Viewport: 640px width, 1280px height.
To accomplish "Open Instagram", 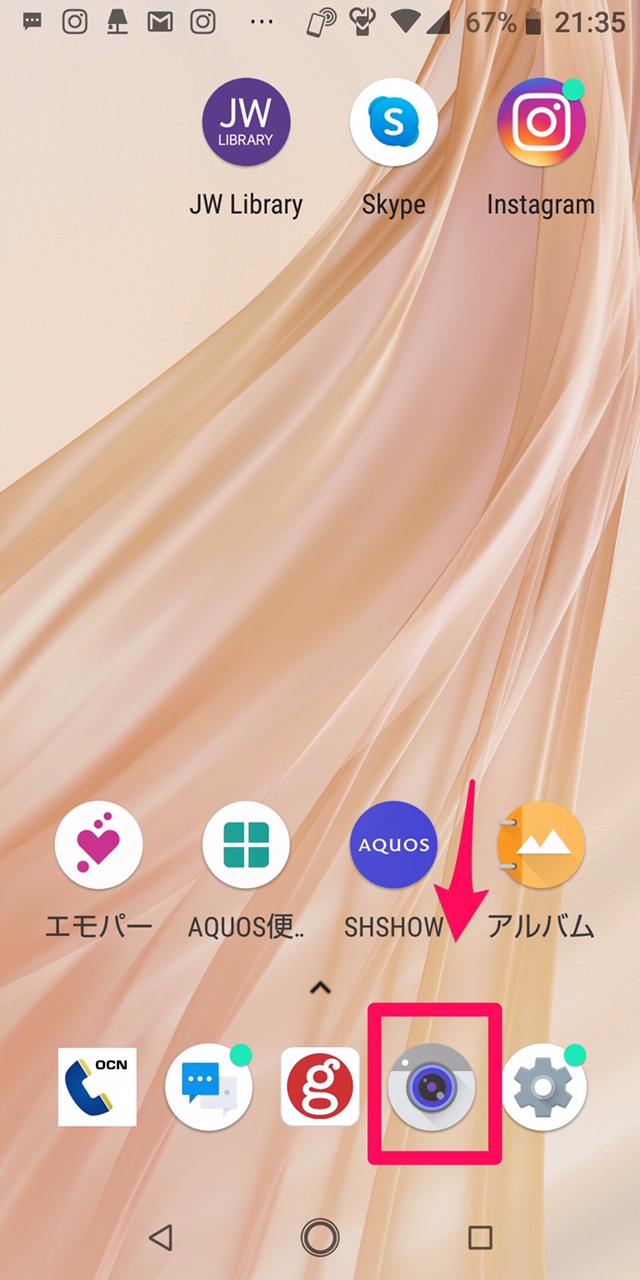I will (x=541, y=122).
